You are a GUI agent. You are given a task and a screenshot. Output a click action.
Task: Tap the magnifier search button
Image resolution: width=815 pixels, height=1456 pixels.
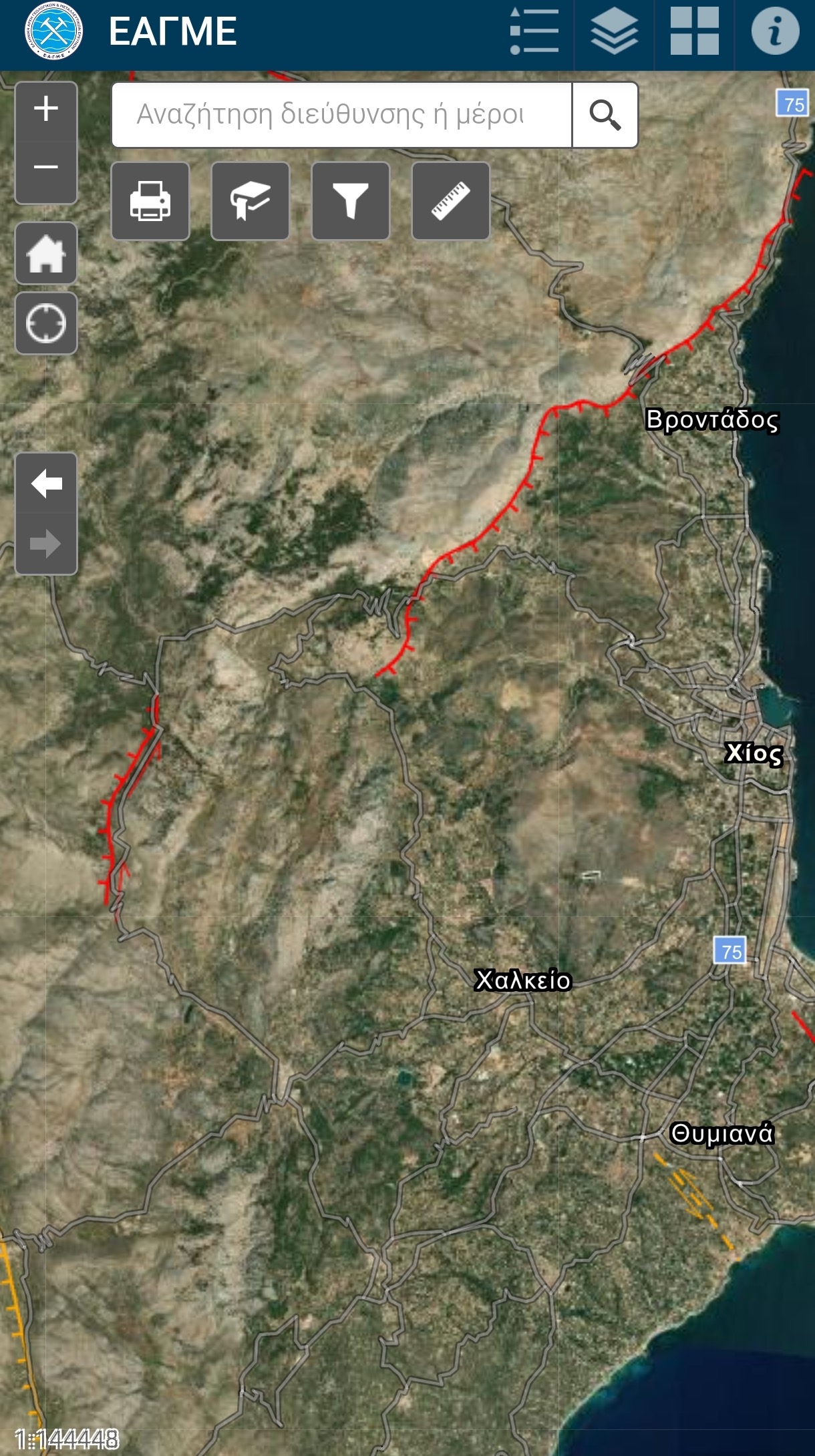[x=605, y=115]
